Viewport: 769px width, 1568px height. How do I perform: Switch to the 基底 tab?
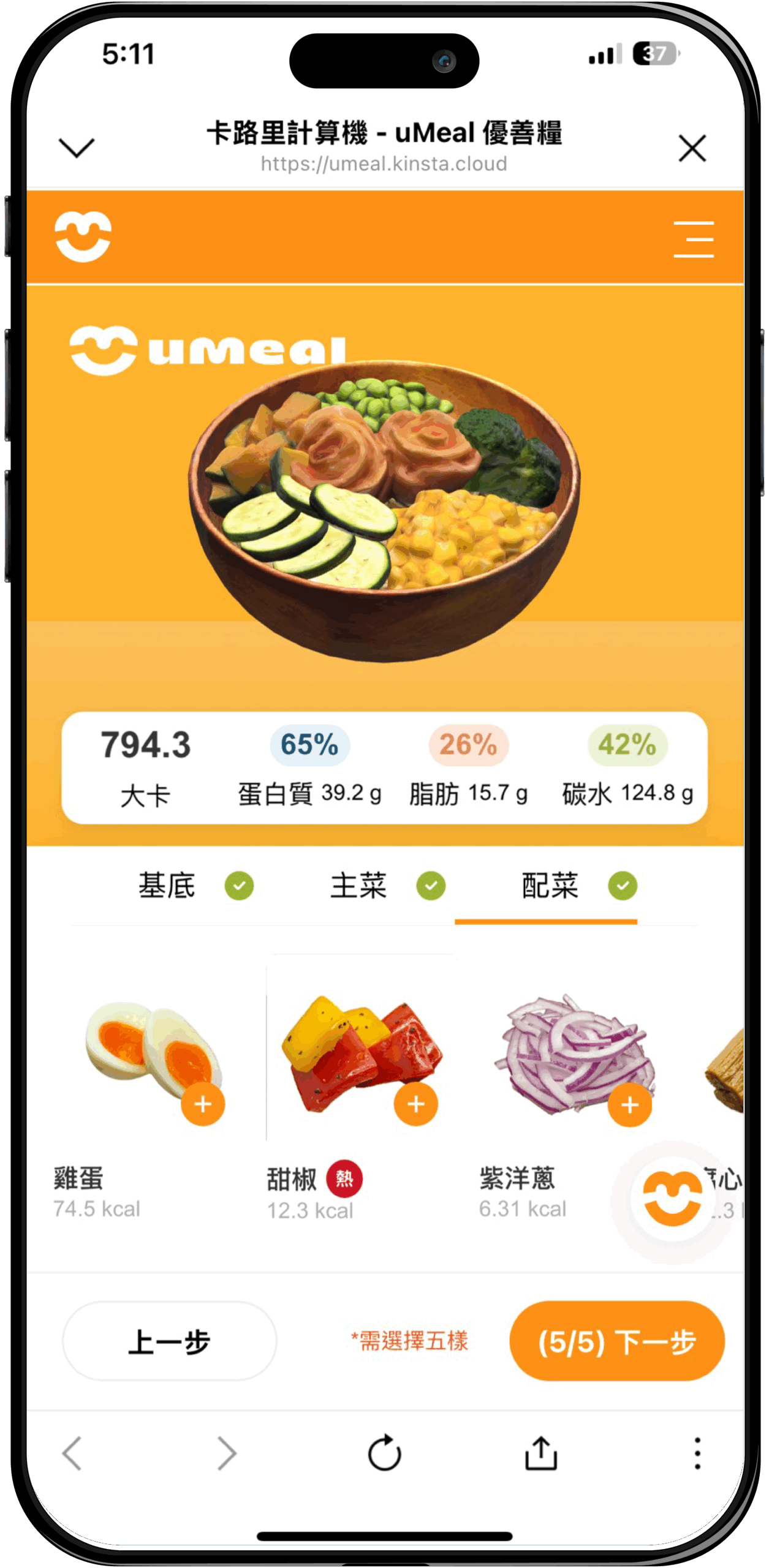194,886
